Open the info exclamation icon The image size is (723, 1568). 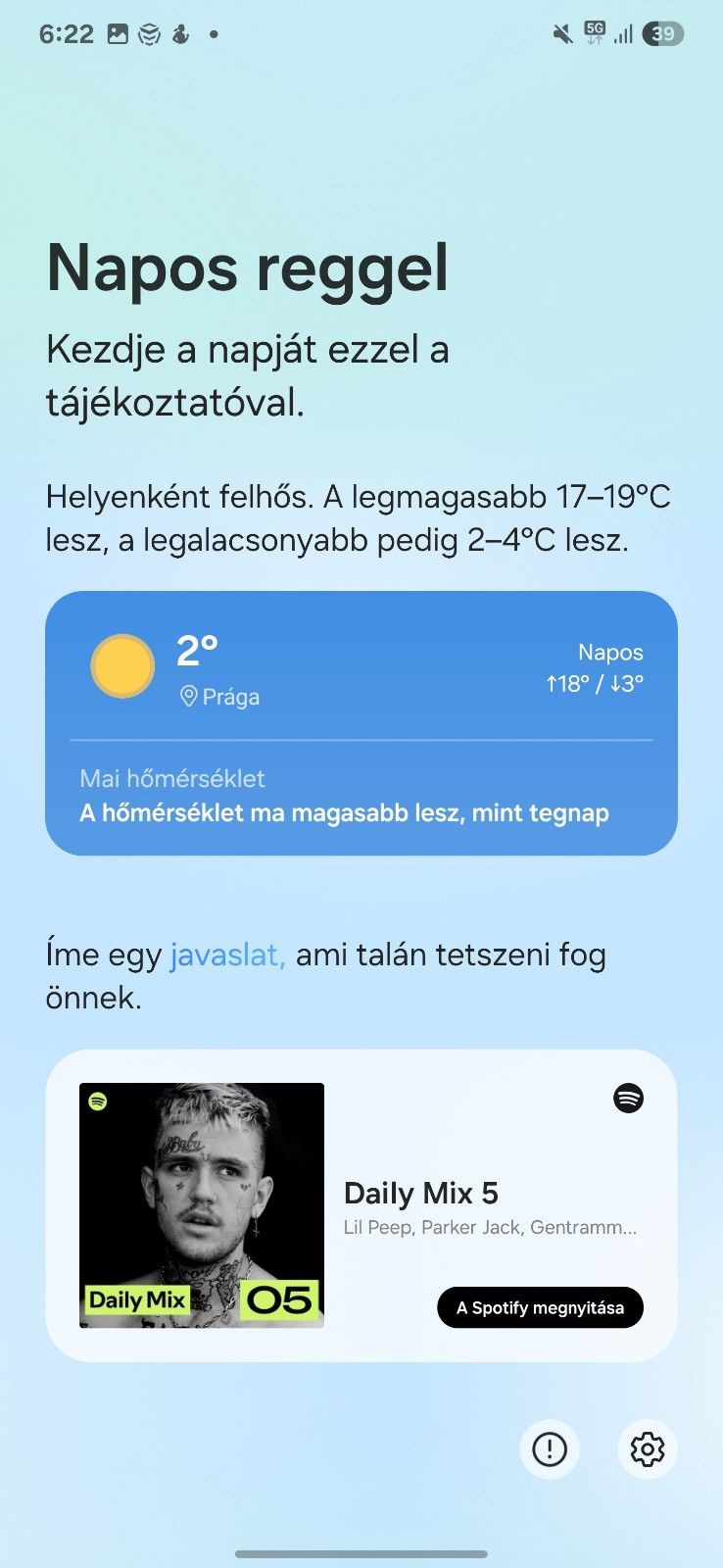(x=550, y=1448)
